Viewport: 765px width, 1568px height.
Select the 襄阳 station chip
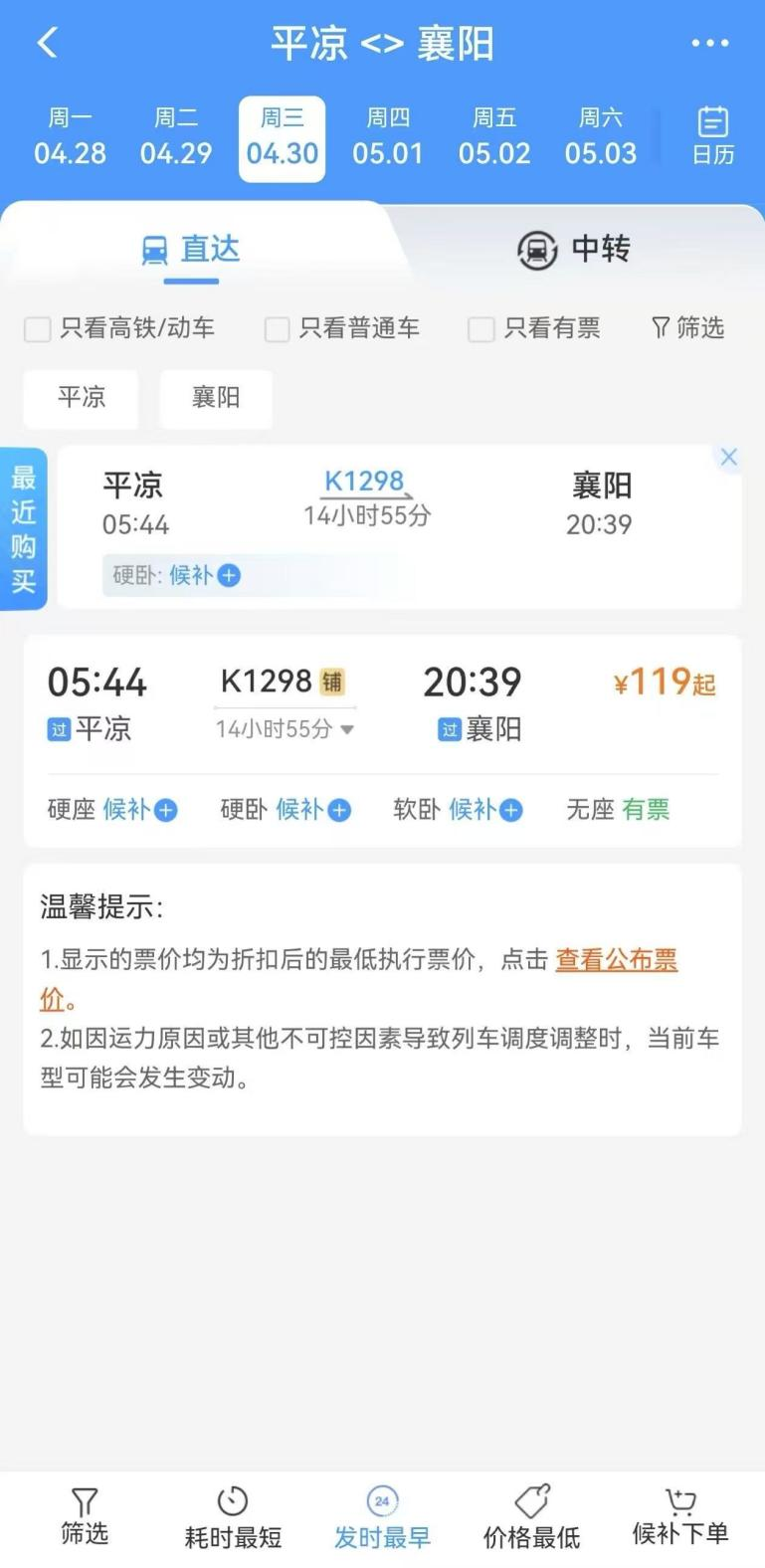pyautogui.click(x=216, y=398)
